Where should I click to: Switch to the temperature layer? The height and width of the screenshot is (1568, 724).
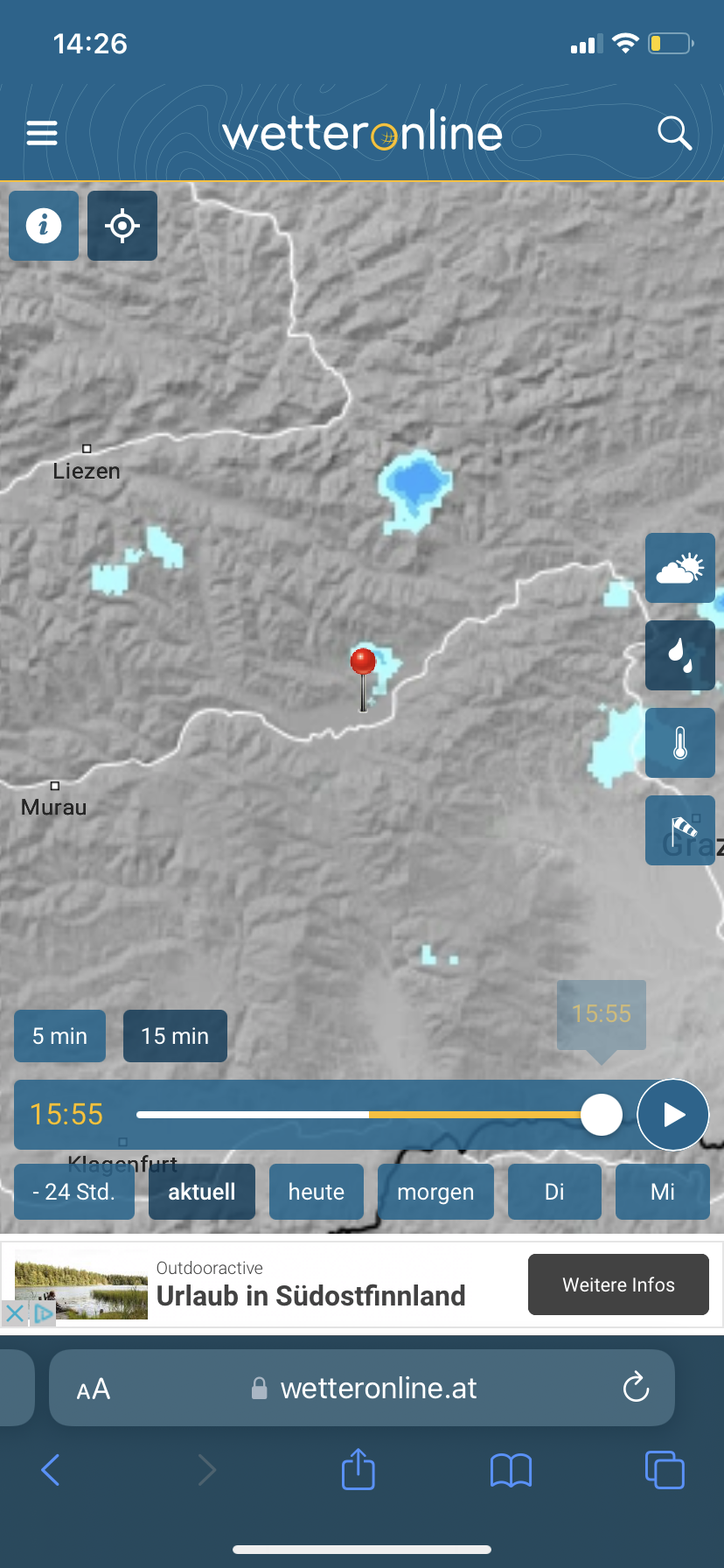(x=680, y=743)
